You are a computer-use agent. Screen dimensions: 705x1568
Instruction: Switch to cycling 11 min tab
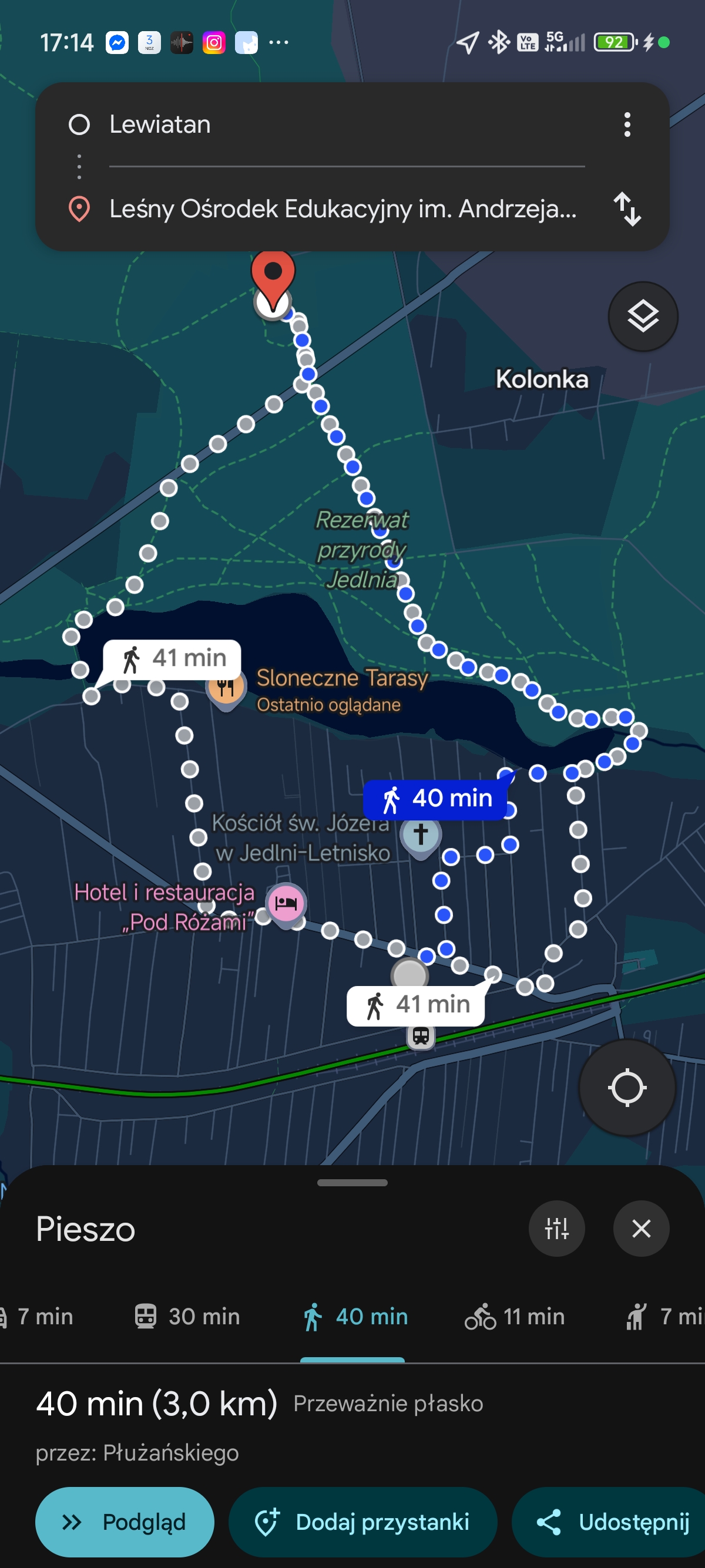(515, 1316)
